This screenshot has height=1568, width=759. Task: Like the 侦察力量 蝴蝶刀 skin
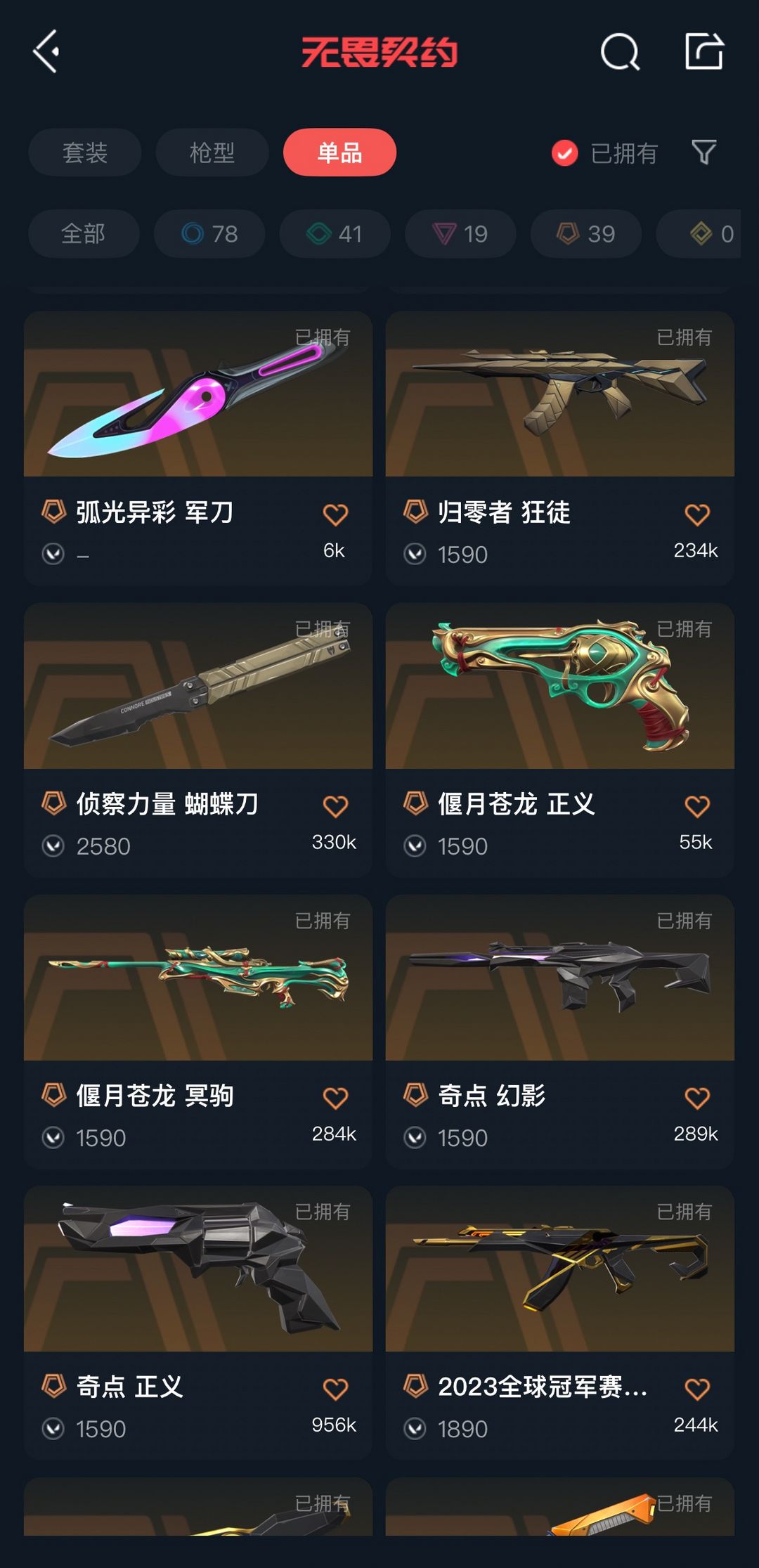(x=335, y=806)
